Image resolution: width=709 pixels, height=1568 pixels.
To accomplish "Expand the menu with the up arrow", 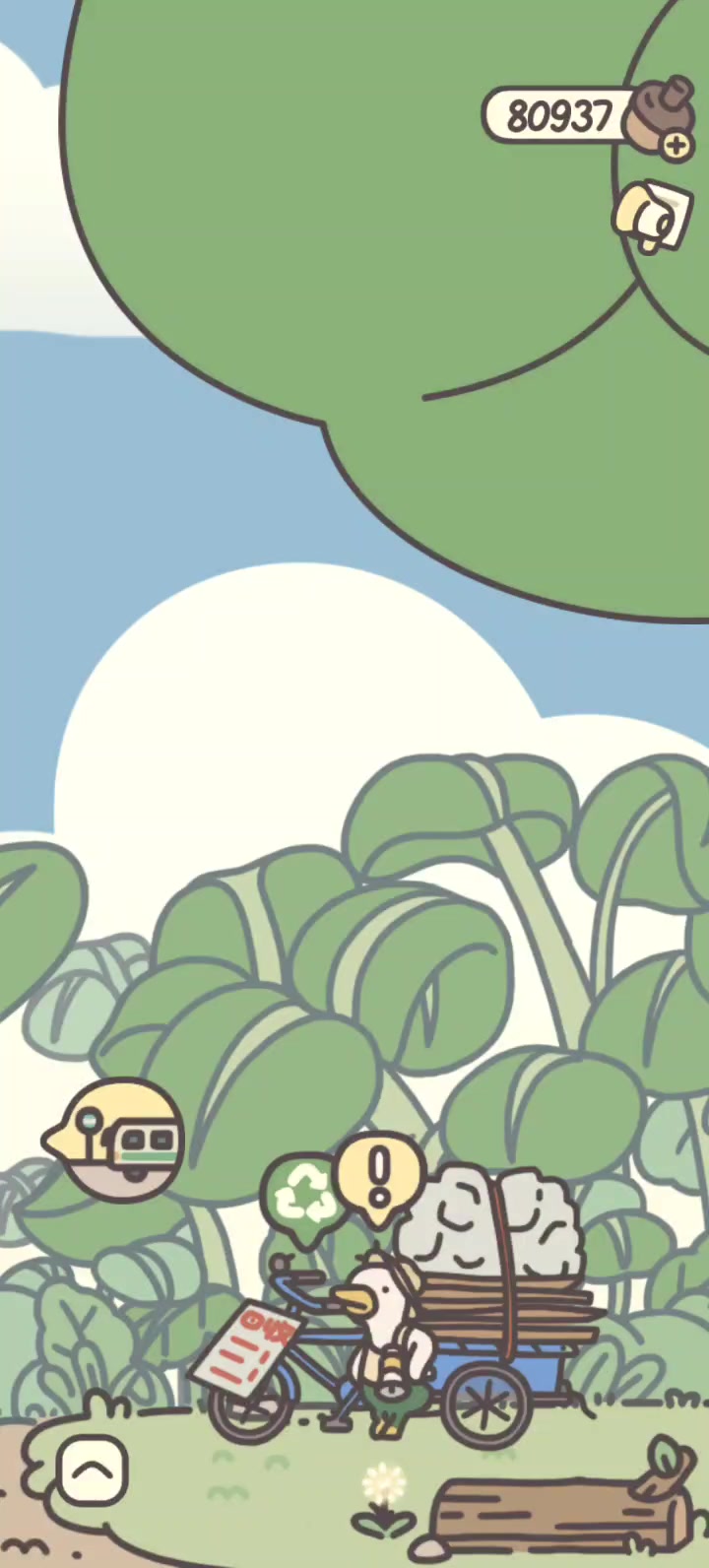I will coord(93,1470).
